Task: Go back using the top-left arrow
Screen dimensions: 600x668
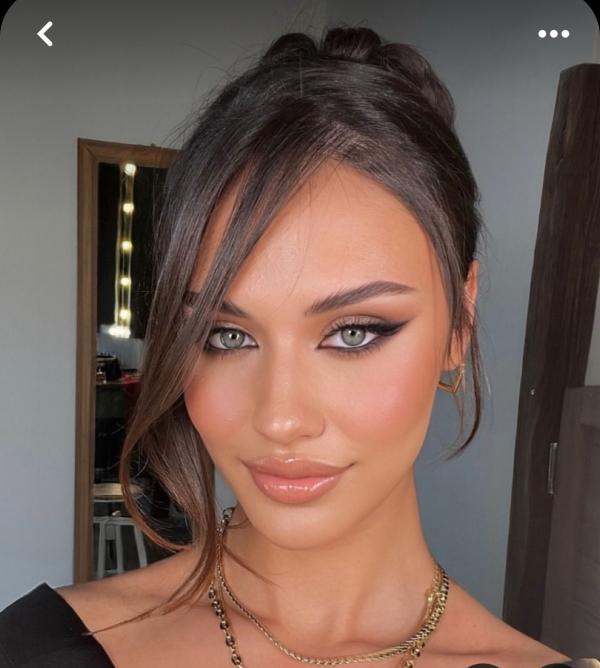Action: (45, 34)
